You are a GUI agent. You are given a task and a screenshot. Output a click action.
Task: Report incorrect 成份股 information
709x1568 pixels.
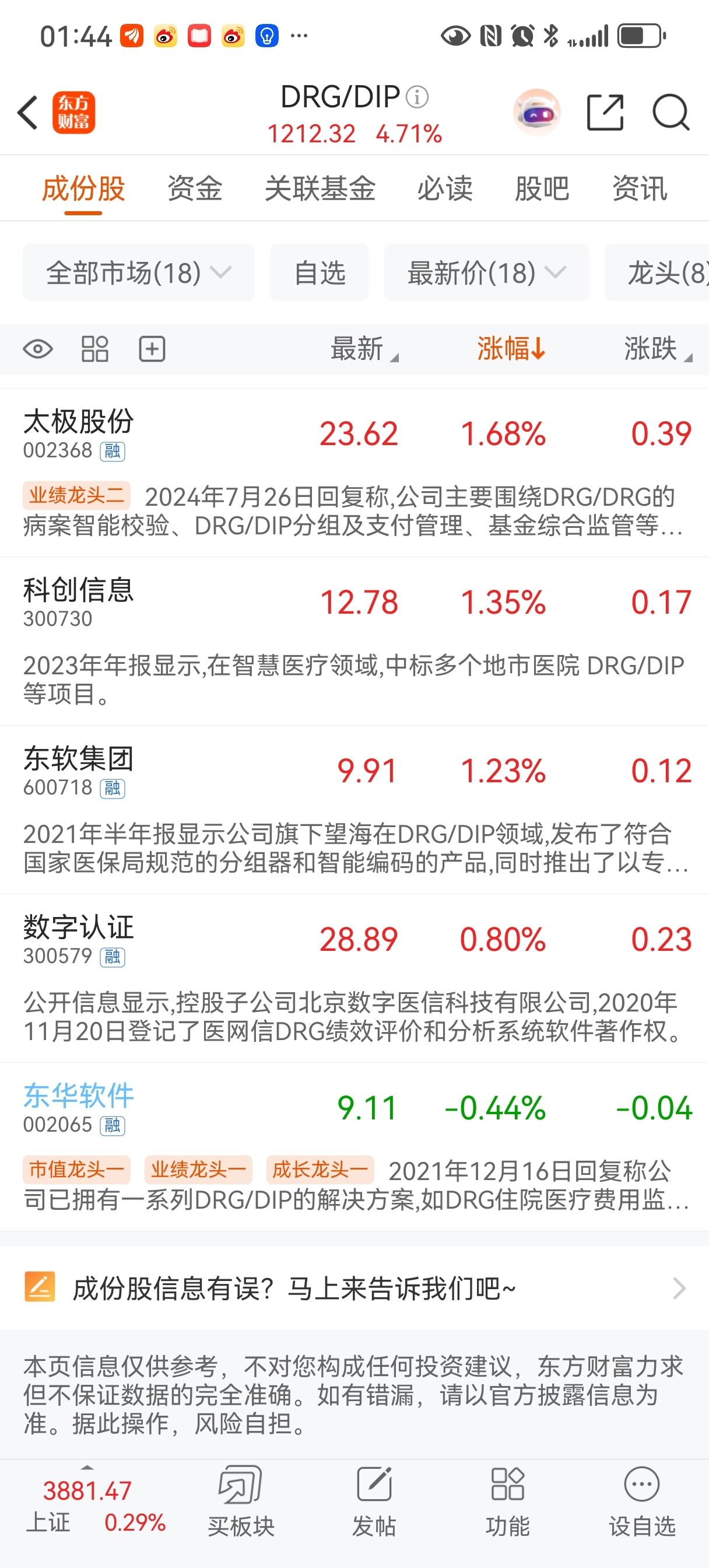pyautogui.click(x=354, y=1289)
